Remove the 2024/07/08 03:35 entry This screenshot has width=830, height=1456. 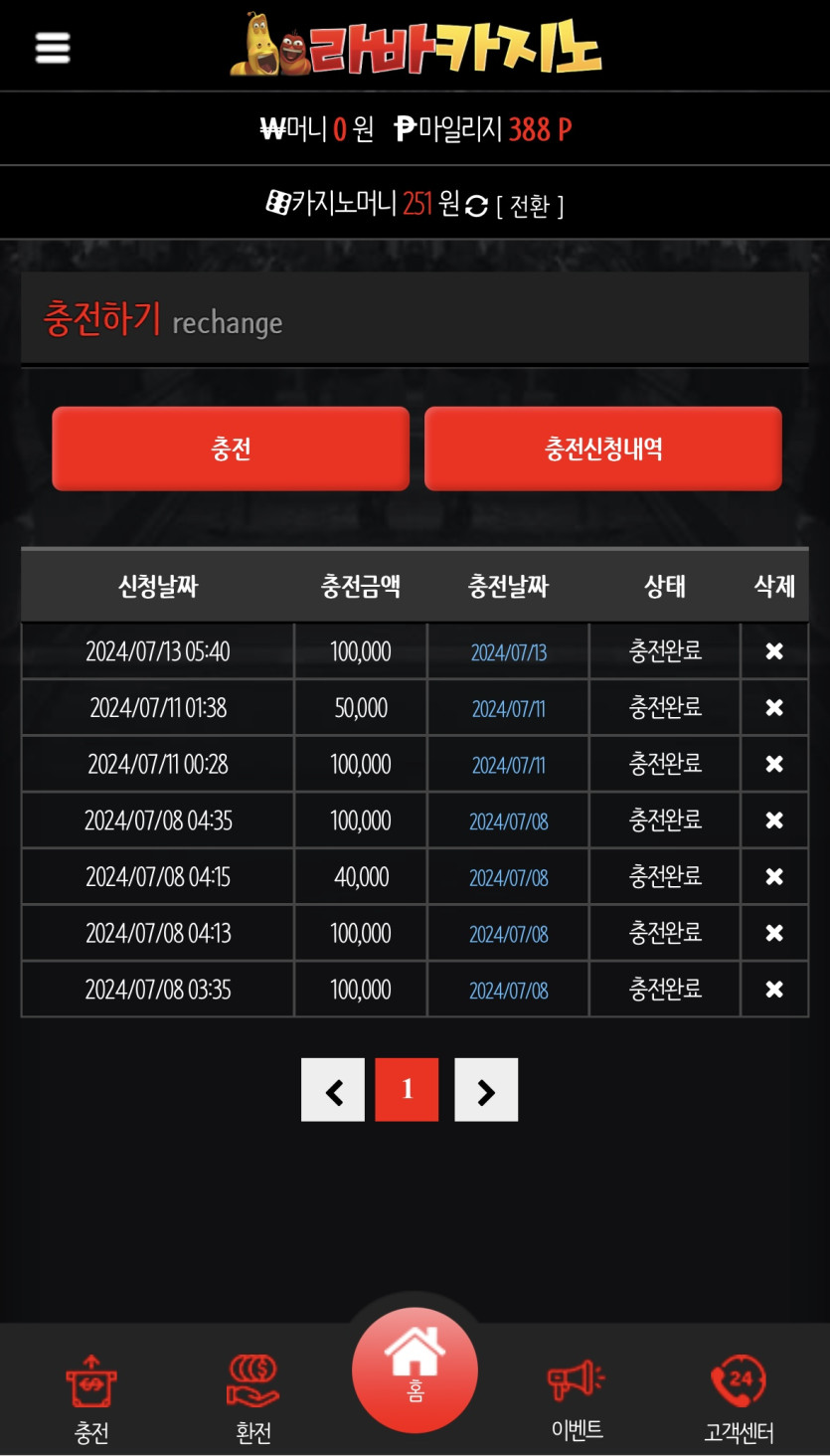(x=773, y=990)
